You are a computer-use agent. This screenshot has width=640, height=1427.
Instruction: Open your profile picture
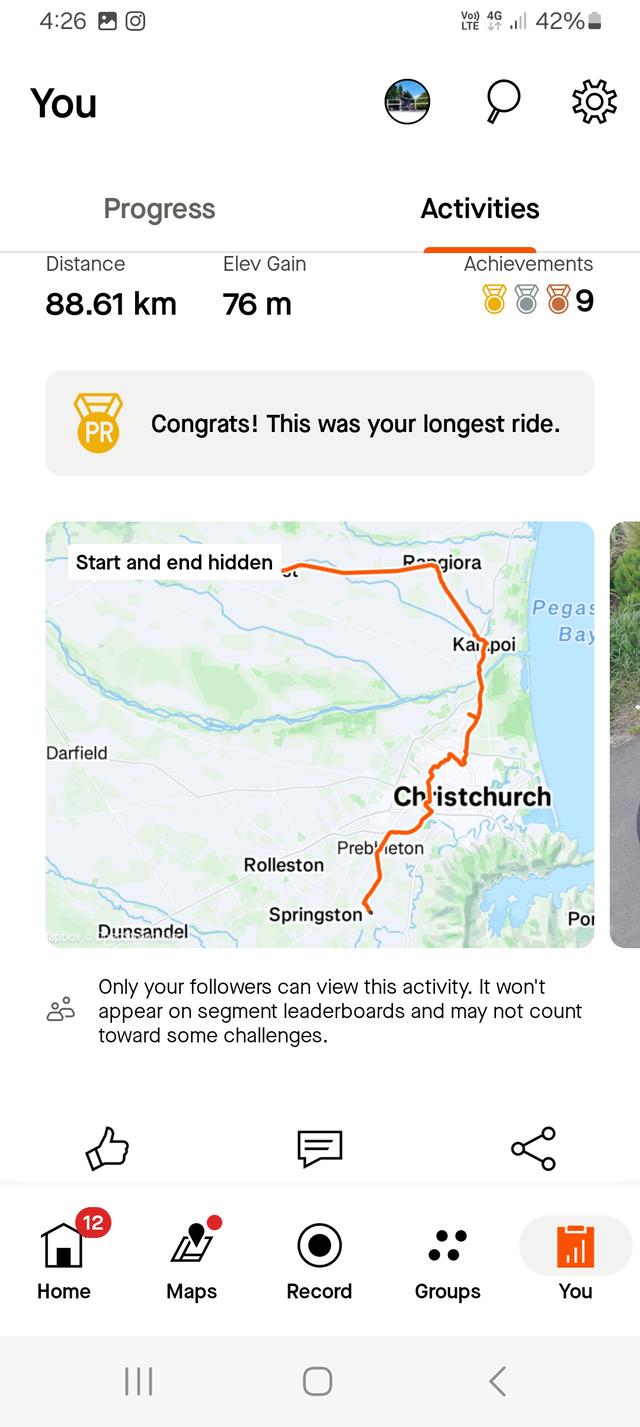(x=407, y=102)
